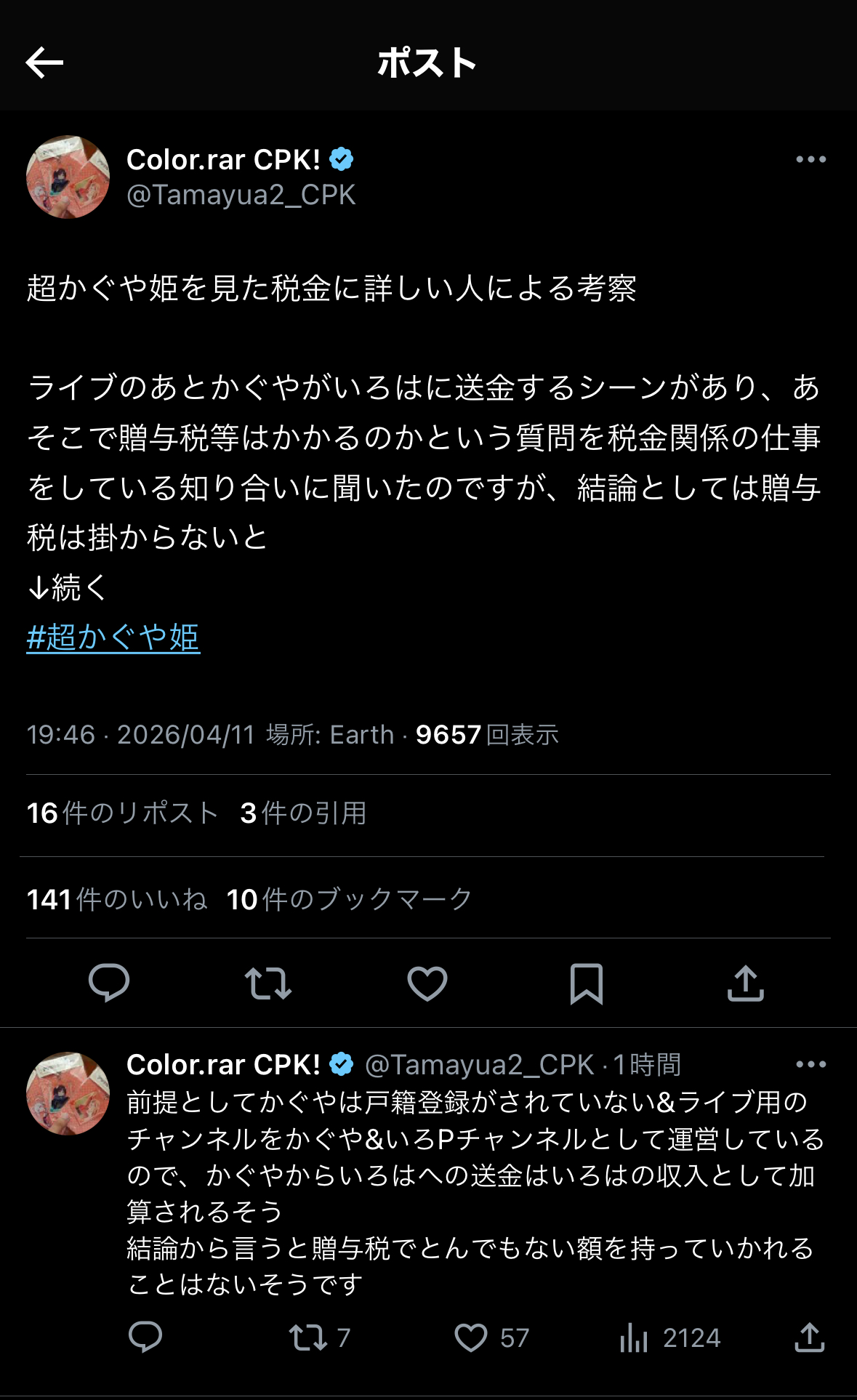Go back using the top arrow
The height and width of the screenshot is (1400, 857).
point(44,63)
